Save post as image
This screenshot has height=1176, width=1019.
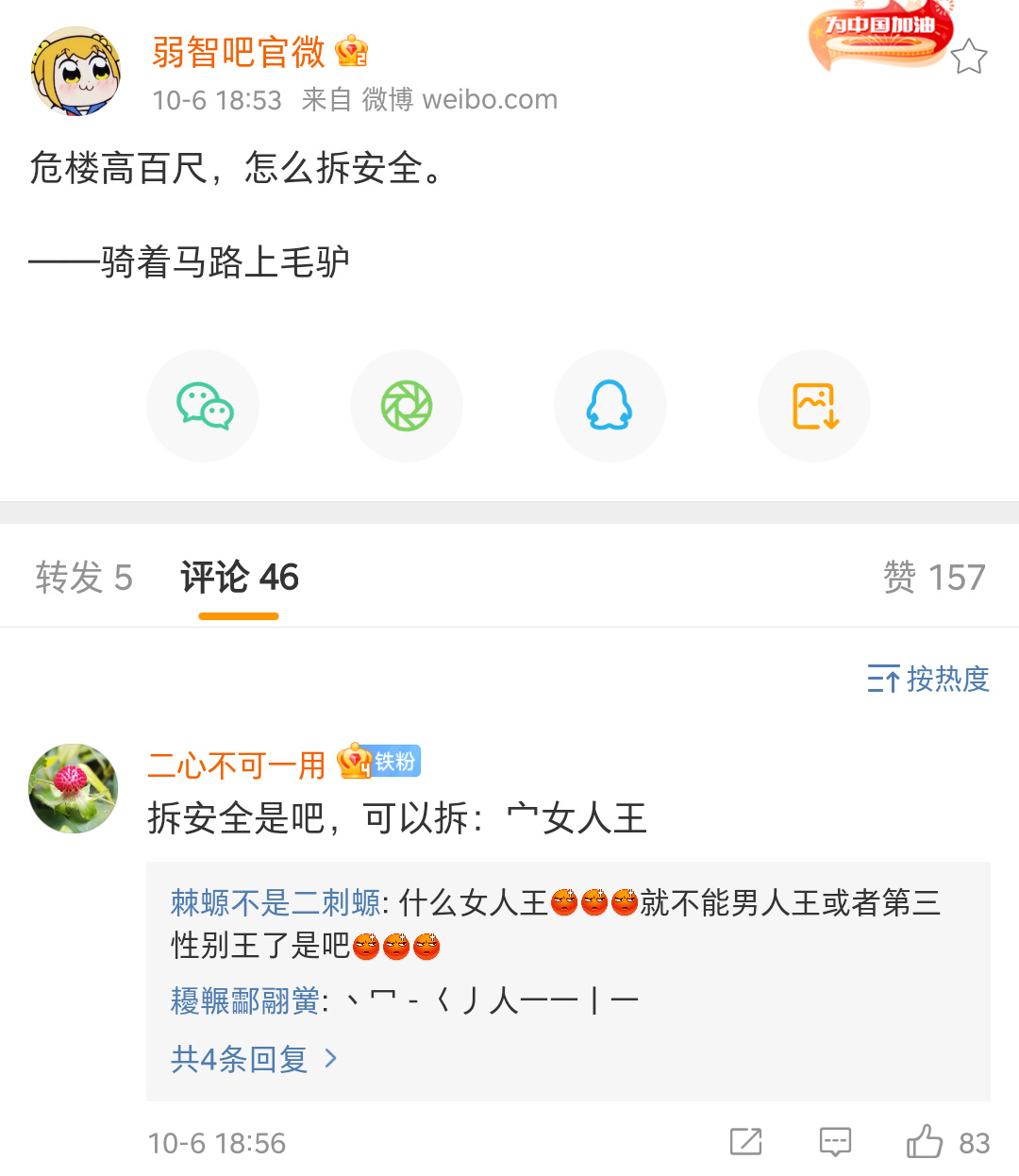pos(814,406)
